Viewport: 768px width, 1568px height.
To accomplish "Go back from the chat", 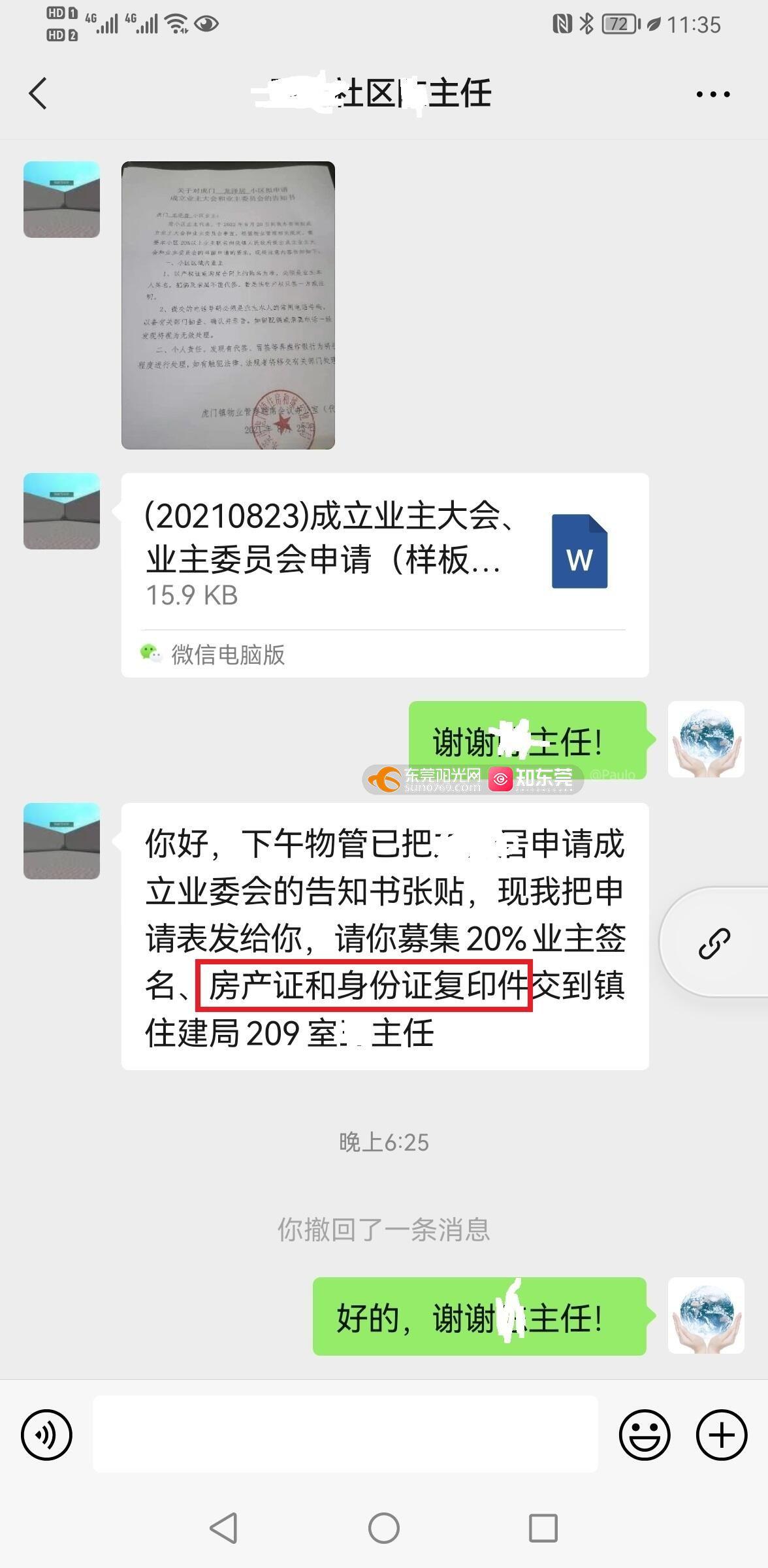I will click(x=38, y=93).
